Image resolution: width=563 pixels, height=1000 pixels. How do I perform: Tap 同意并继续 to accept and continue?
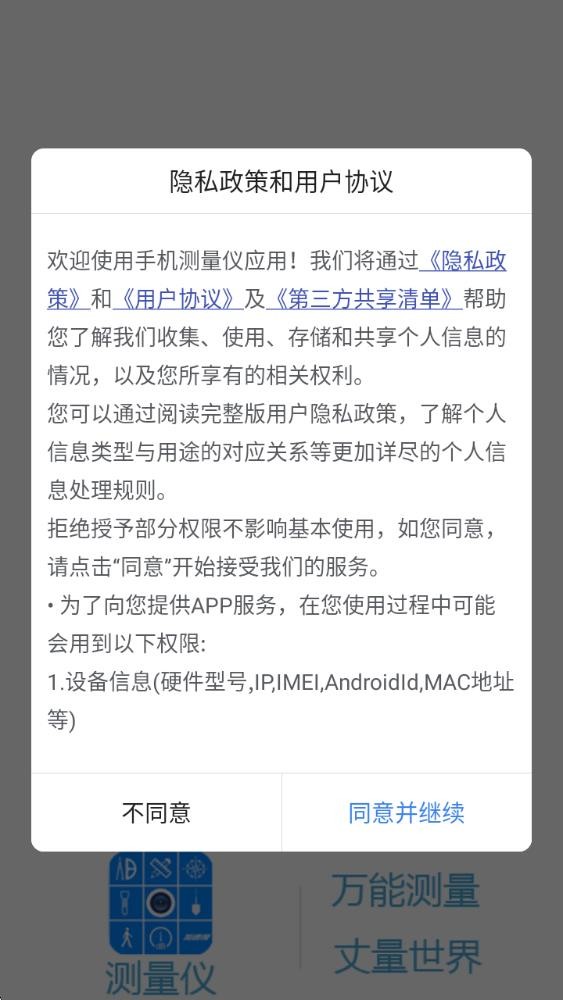[406, 812]
